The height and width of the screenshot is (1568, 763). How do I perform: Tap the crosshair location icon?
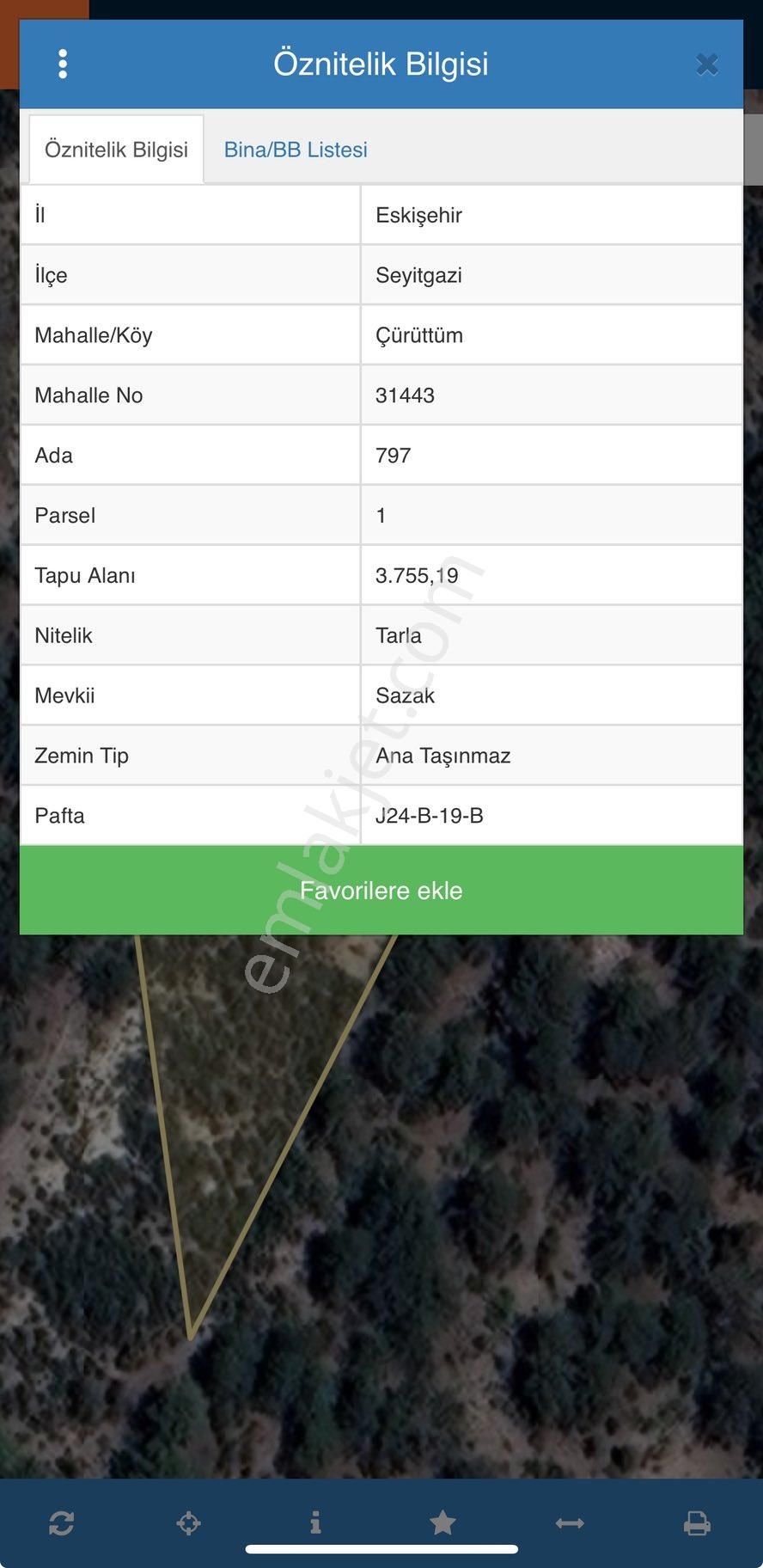click(188, 1523)
